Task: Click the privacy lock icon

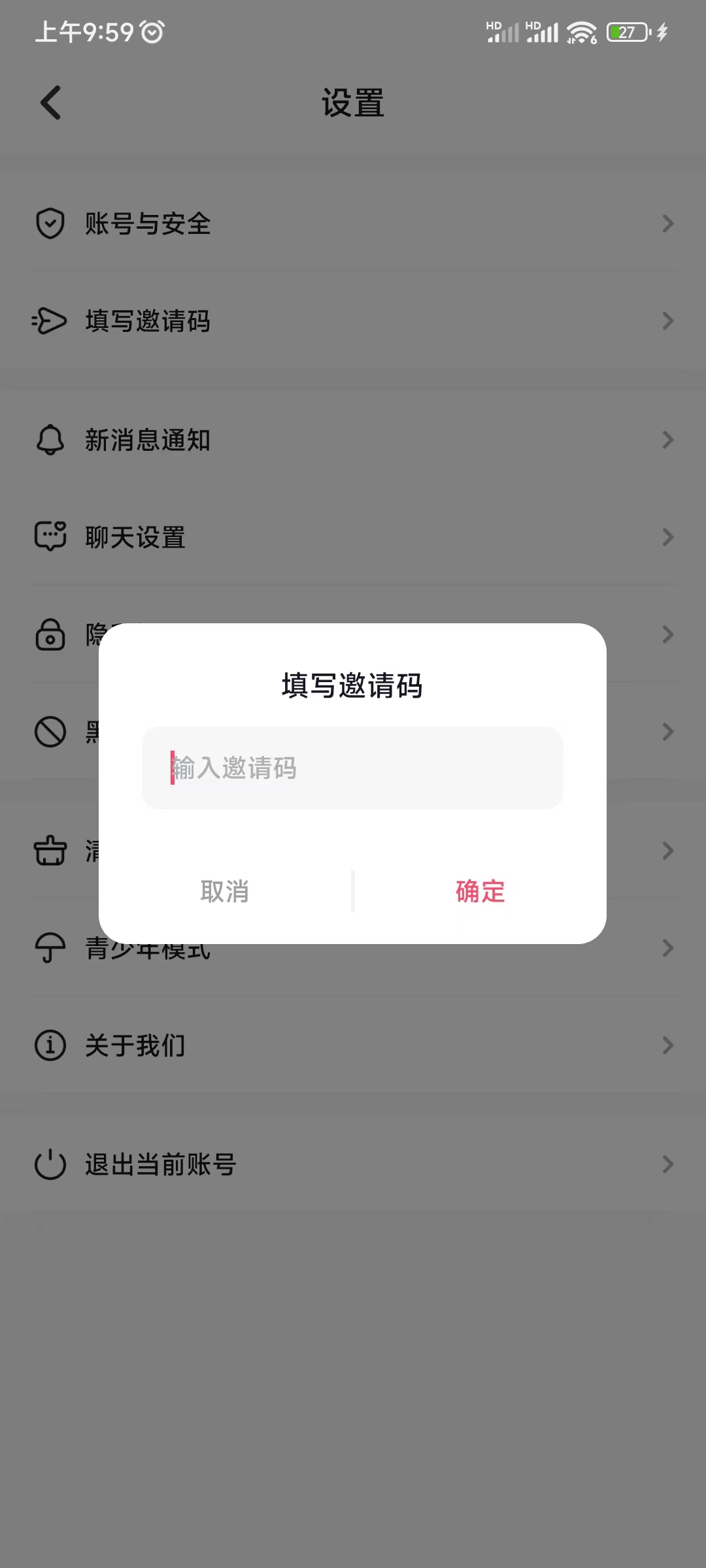Action: point(50,634)
